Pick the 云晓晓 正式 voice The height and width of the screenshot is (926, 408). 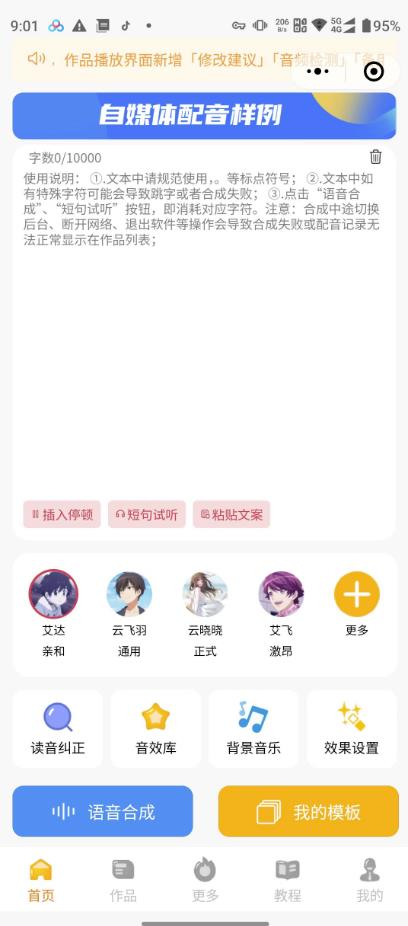pyautogui.click(x=205, y=614)
